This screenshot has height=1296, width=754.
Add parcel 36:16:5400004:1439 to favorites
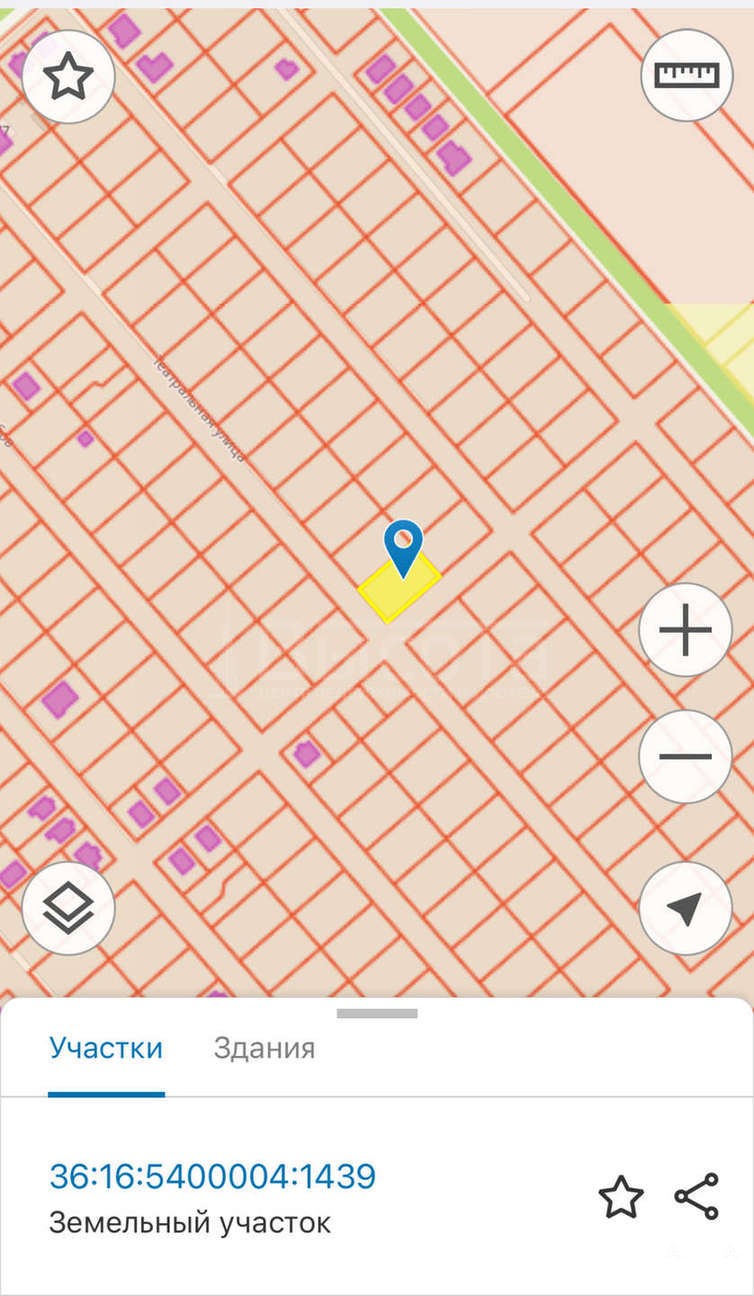click(620, 1197)
